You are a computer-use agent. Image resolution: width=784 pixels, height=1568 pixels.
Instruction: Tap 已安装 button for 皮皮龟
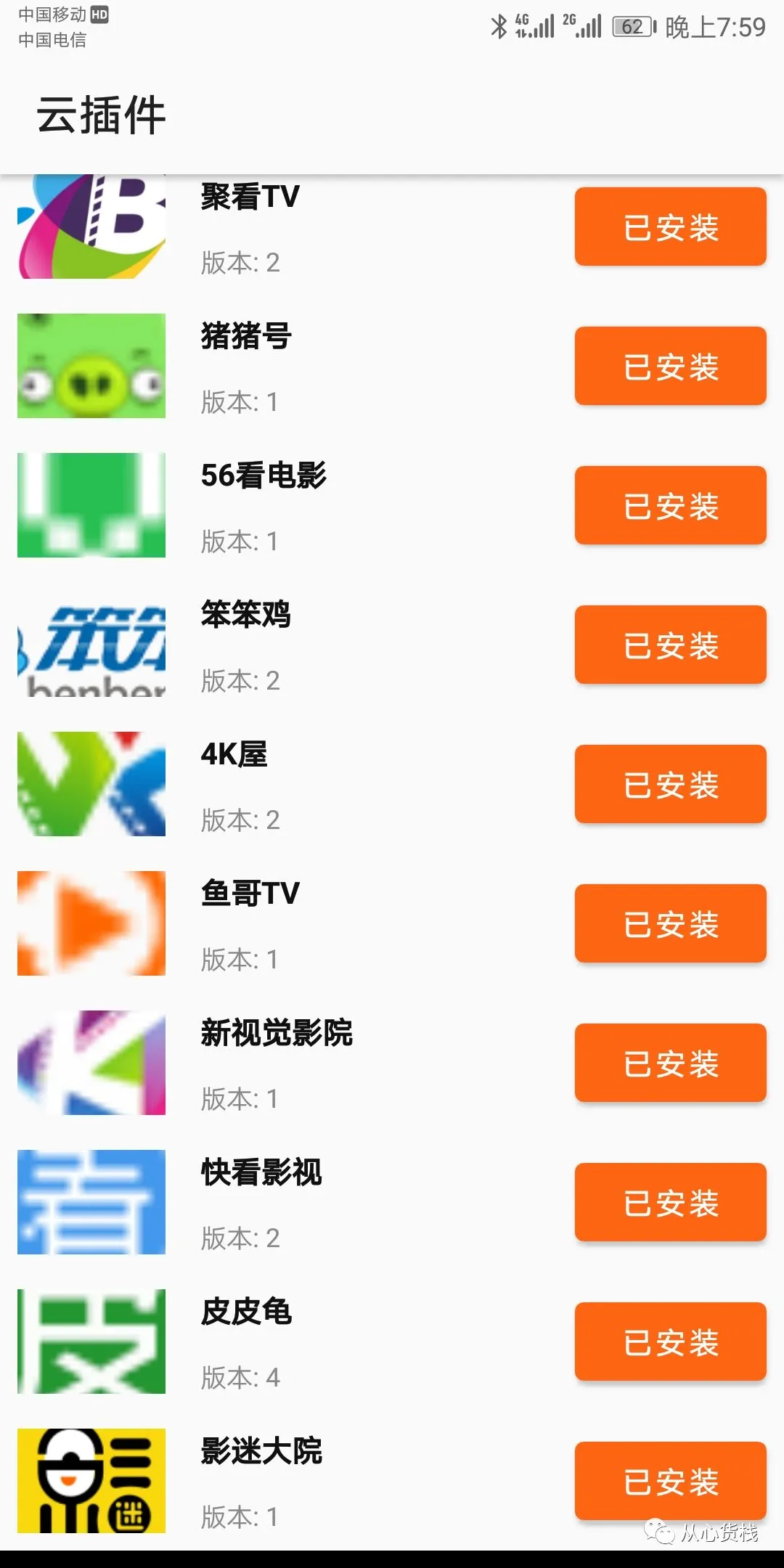pyautogui.click(x=670, y=1342)
